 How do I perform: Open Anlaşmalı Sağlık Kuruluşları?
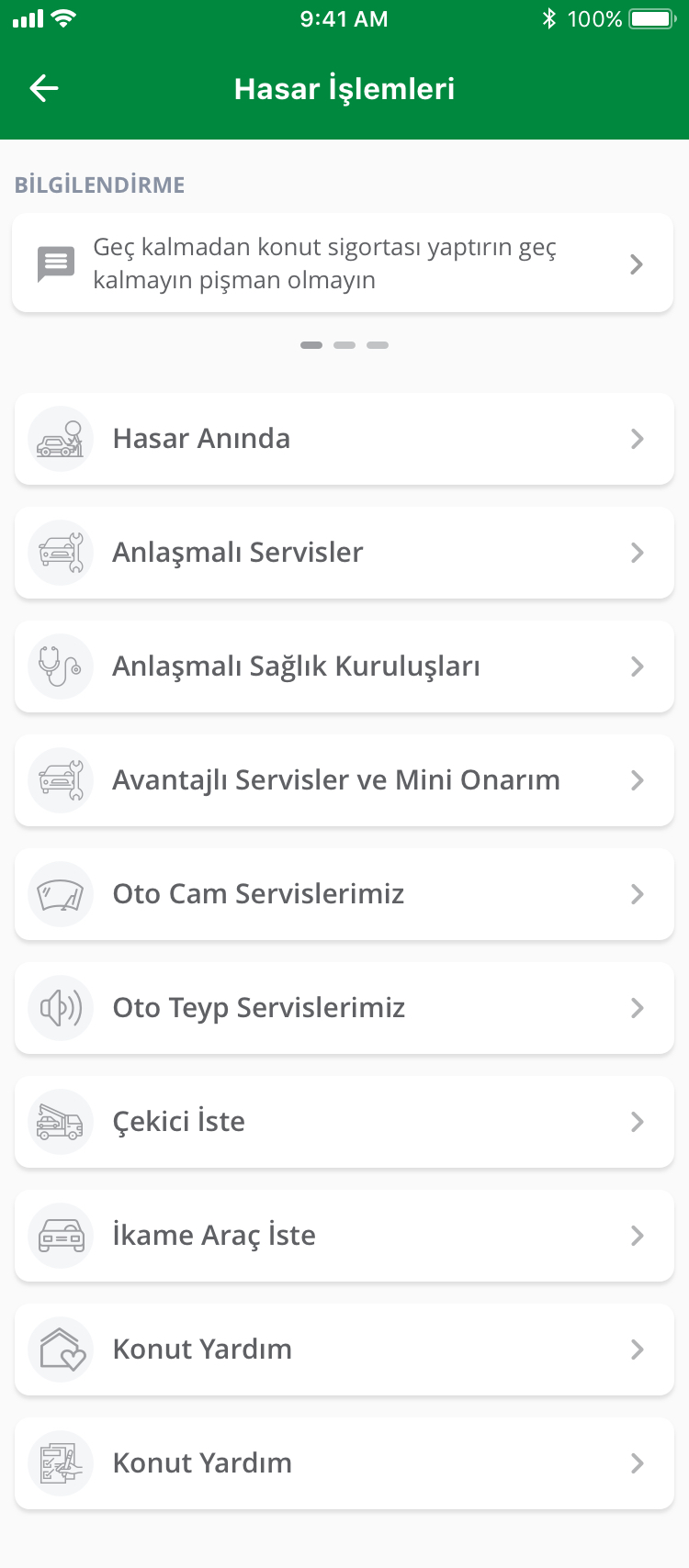pos(344,666)
